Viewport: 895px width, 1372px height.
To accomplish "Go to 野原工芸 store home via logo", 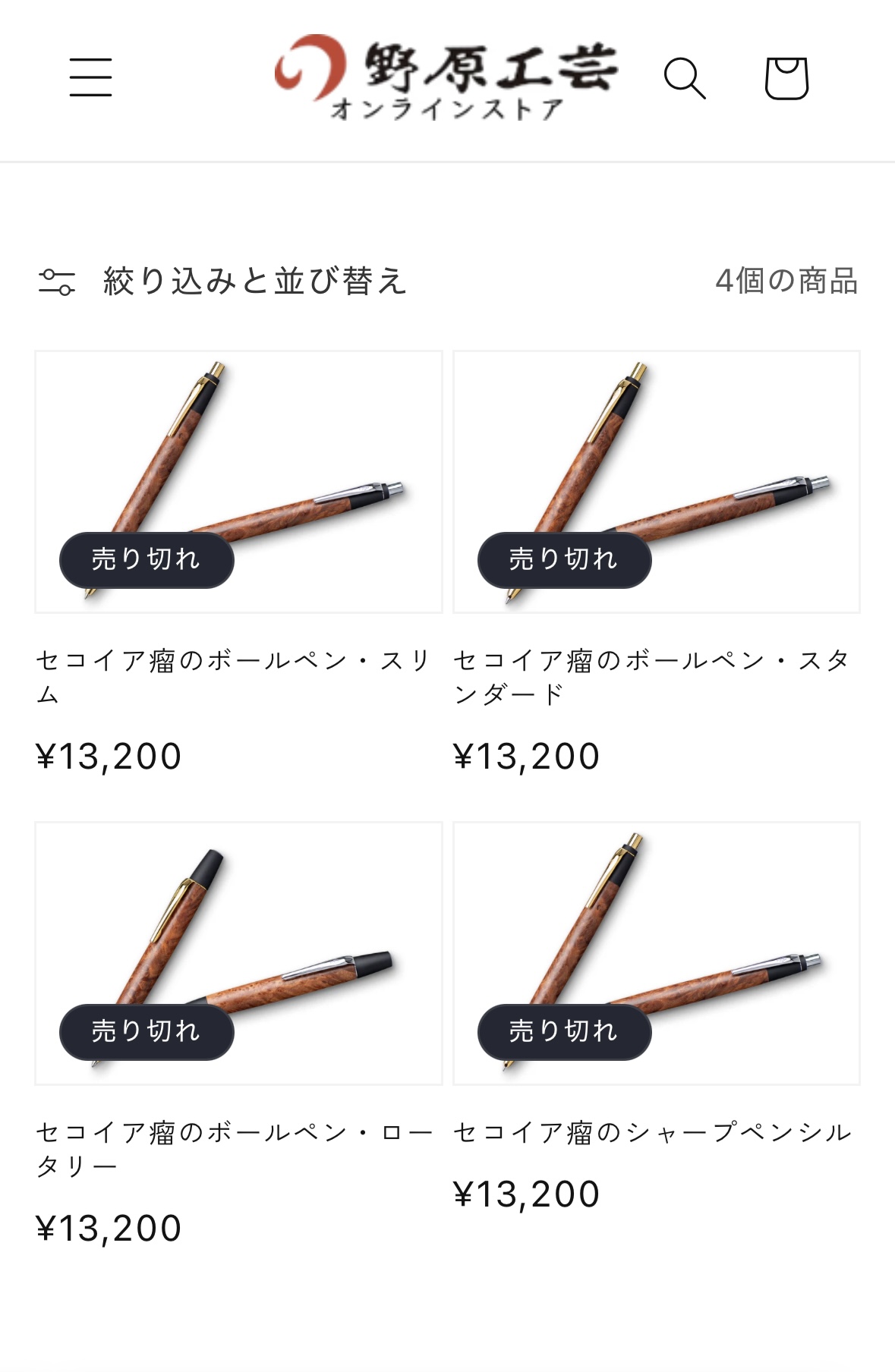I will pyautogui.click(x=446, y=78).
